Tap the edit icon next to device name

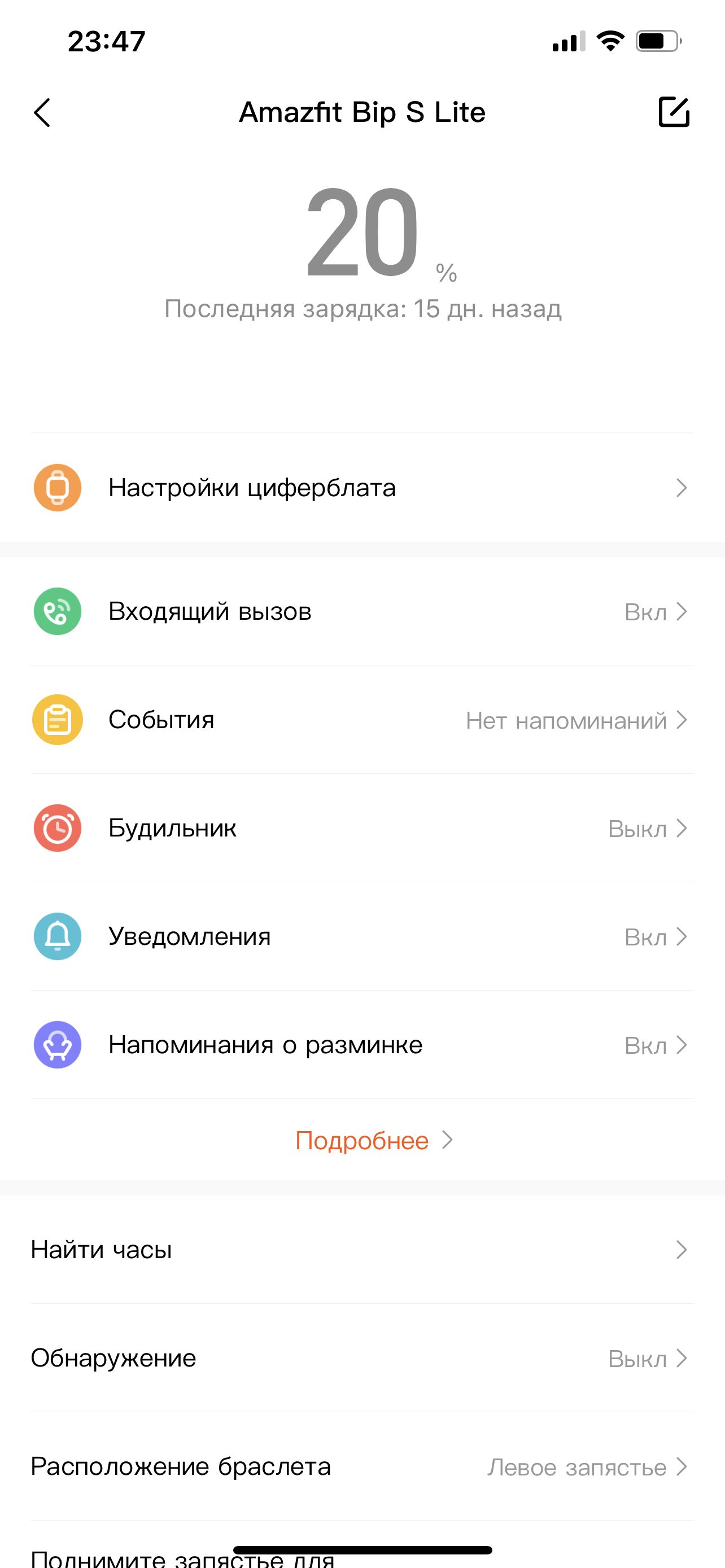coord(674,112)
